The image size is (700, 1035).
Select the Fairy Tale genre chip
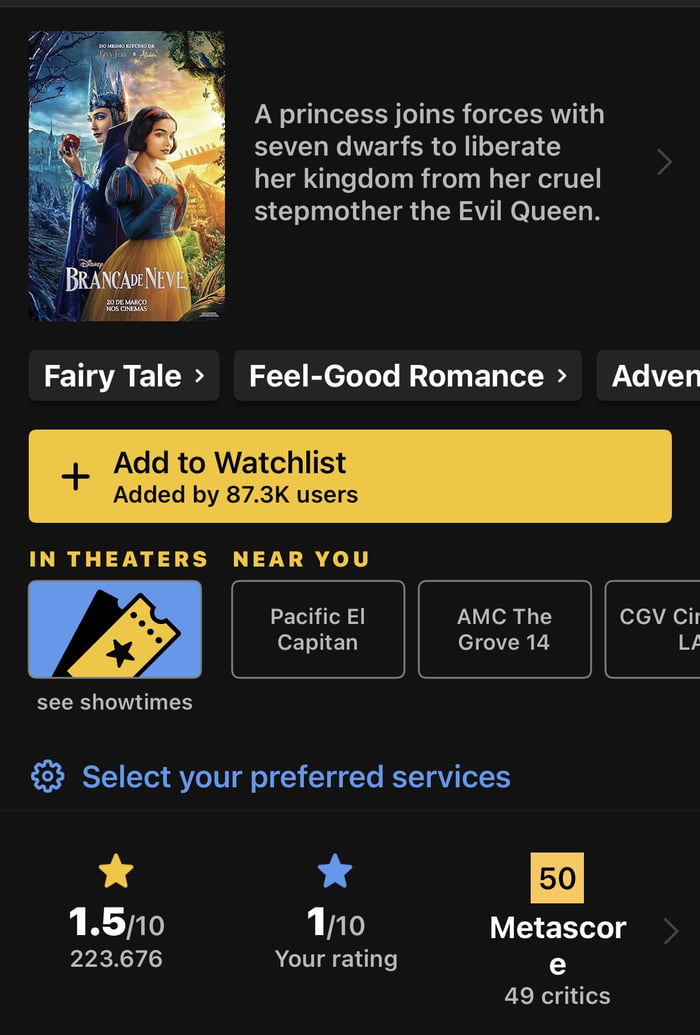tap(124, 376)
